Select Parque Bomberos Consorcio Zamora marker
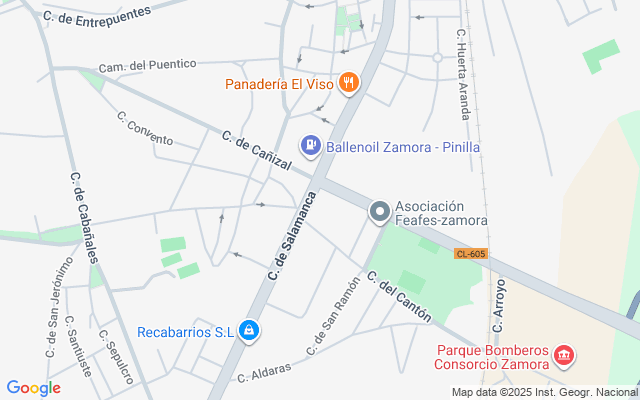This screenshot has width=640, height=400. tap(564, 356)
